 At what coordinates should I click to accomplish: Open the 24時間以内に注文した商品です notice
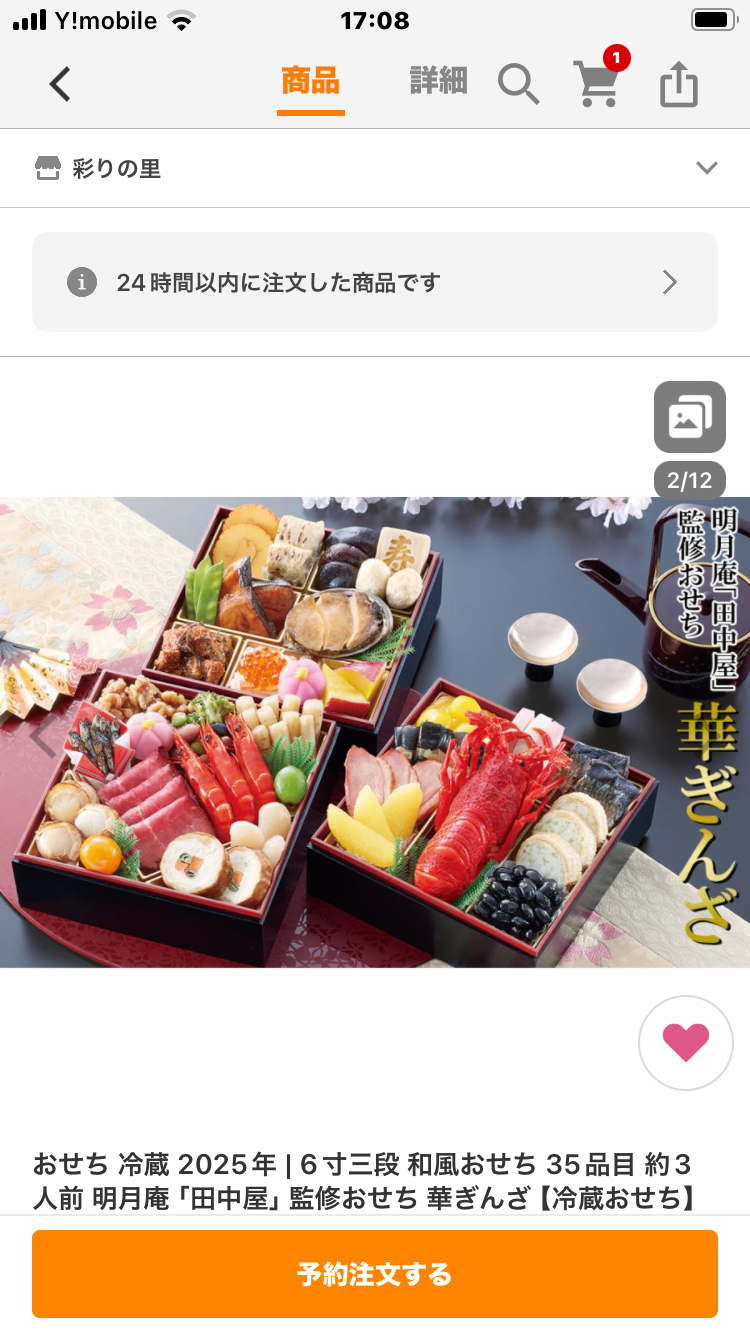[375, 283]
